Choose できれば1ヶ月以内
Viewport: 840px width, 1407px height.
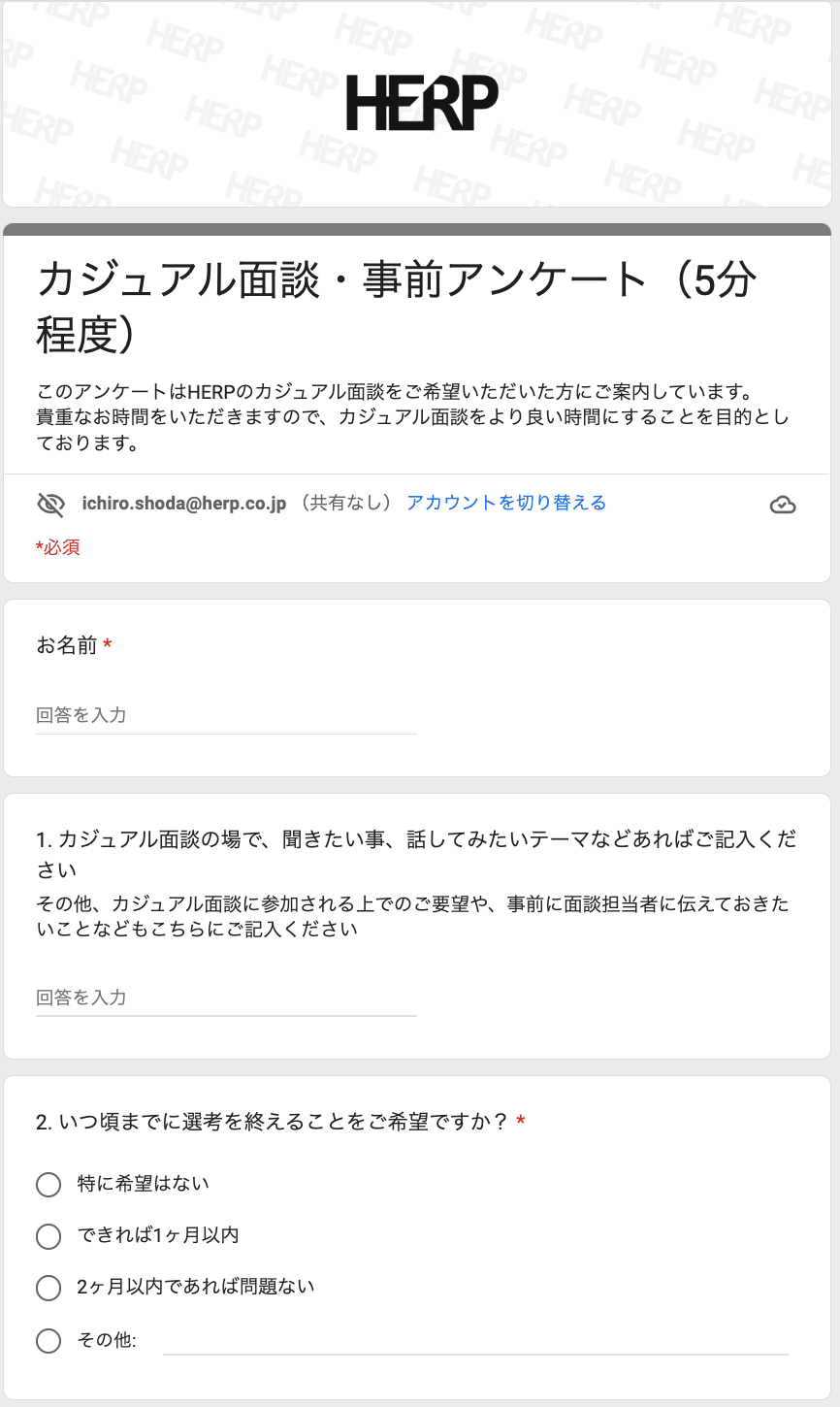click(48, 1236)
